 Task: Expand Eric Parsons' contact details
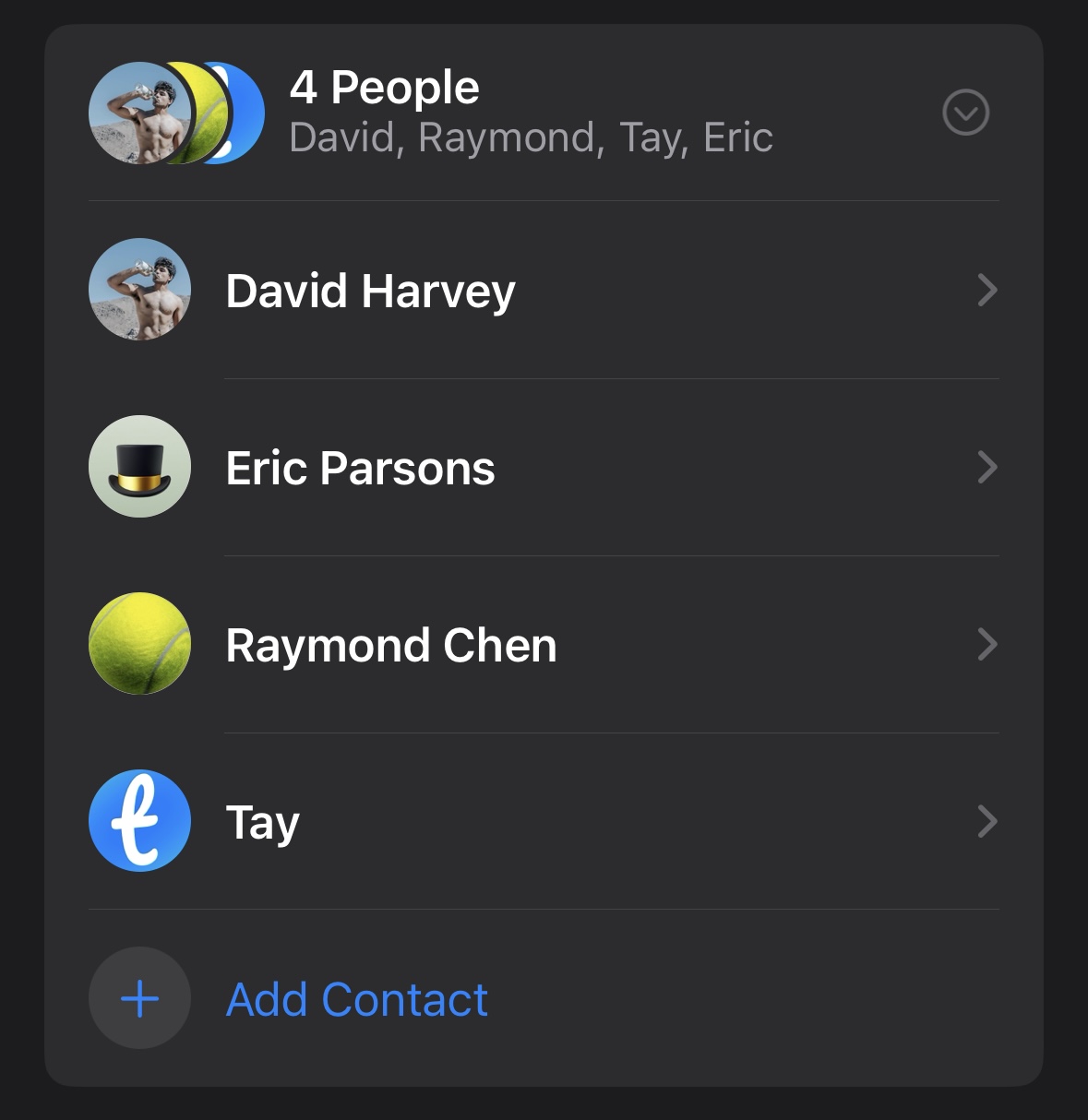coord(987,467)
